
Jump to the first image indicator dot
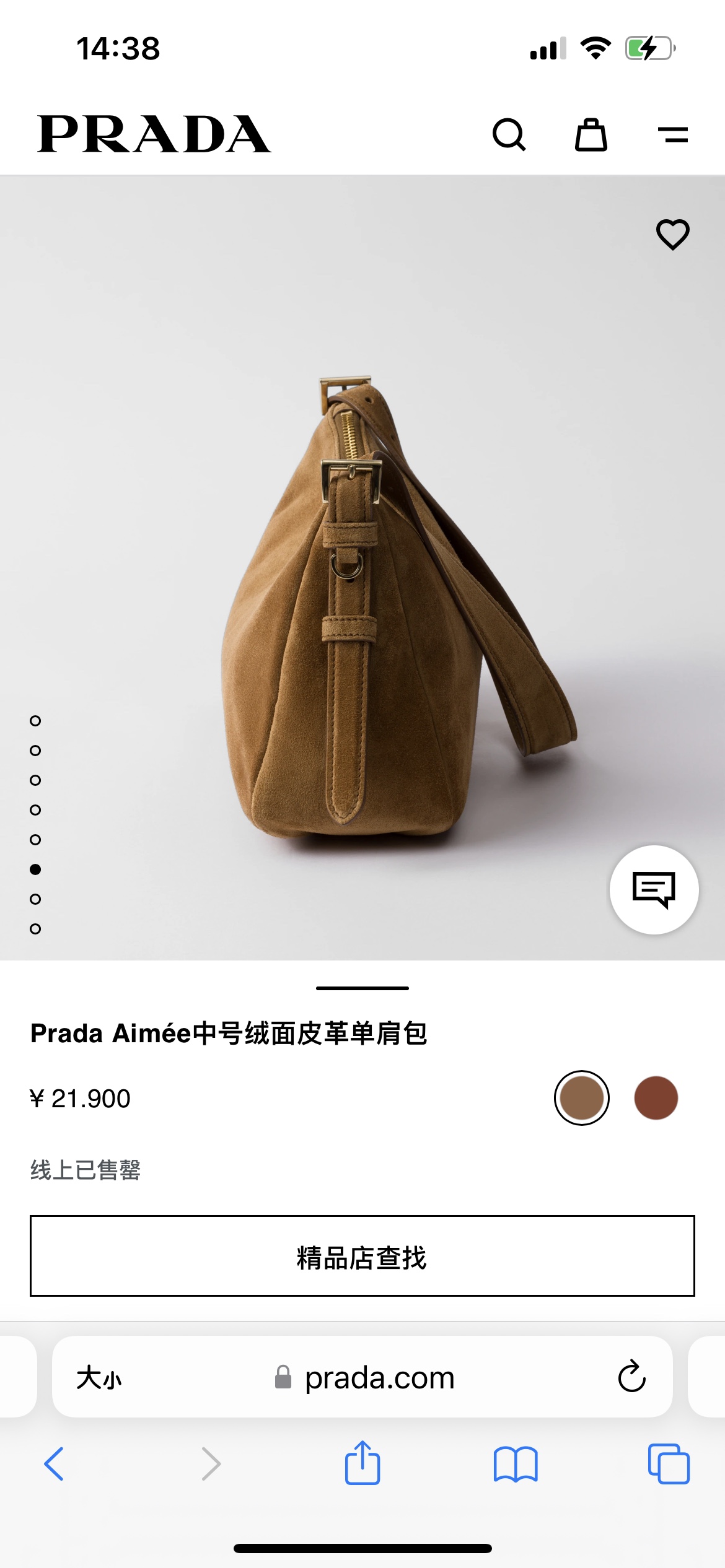35,721
